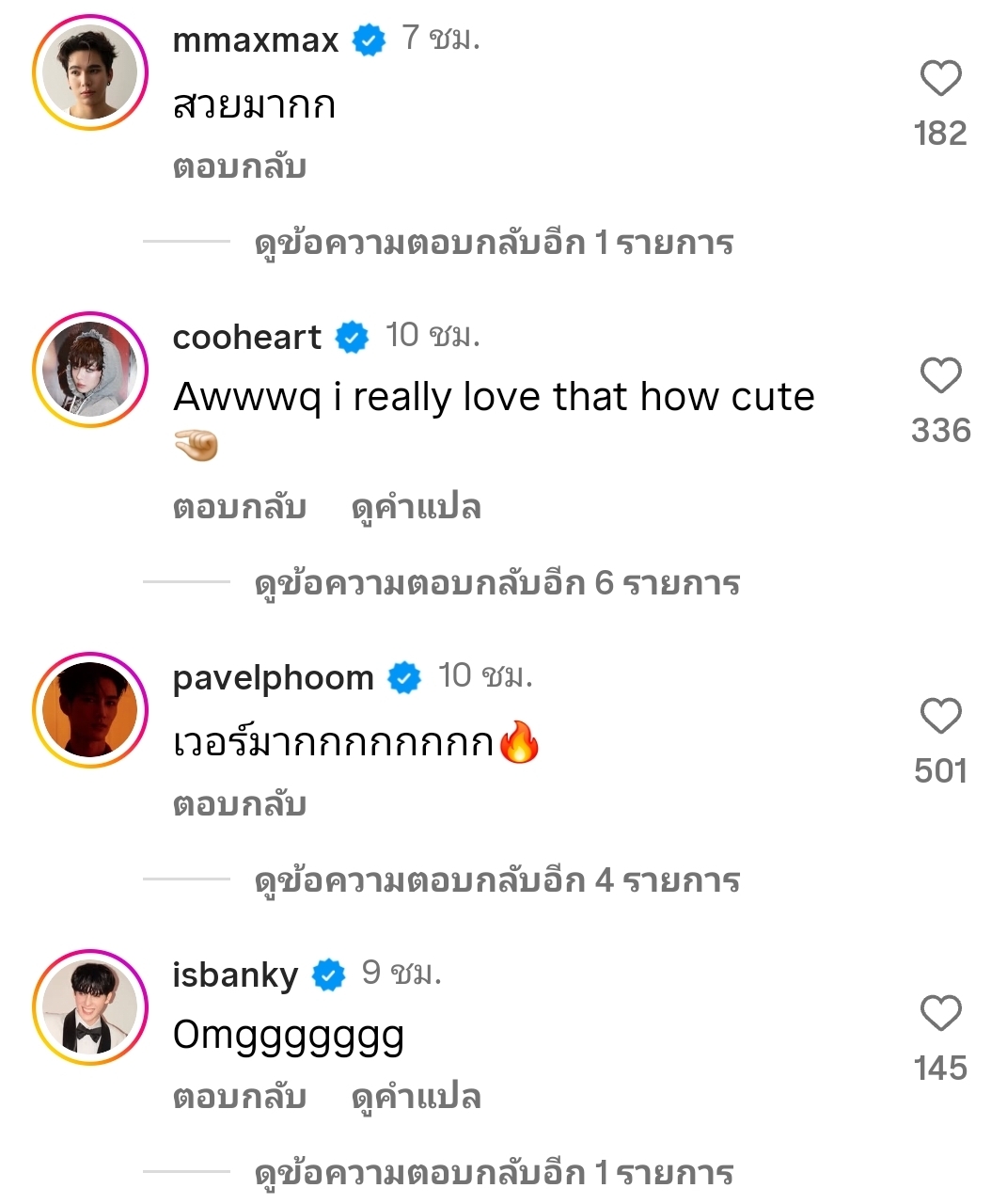This screenshot has height=1204, width=1007.
Task: Reply to cooheart's comment
Action: [x=240, y=508]
